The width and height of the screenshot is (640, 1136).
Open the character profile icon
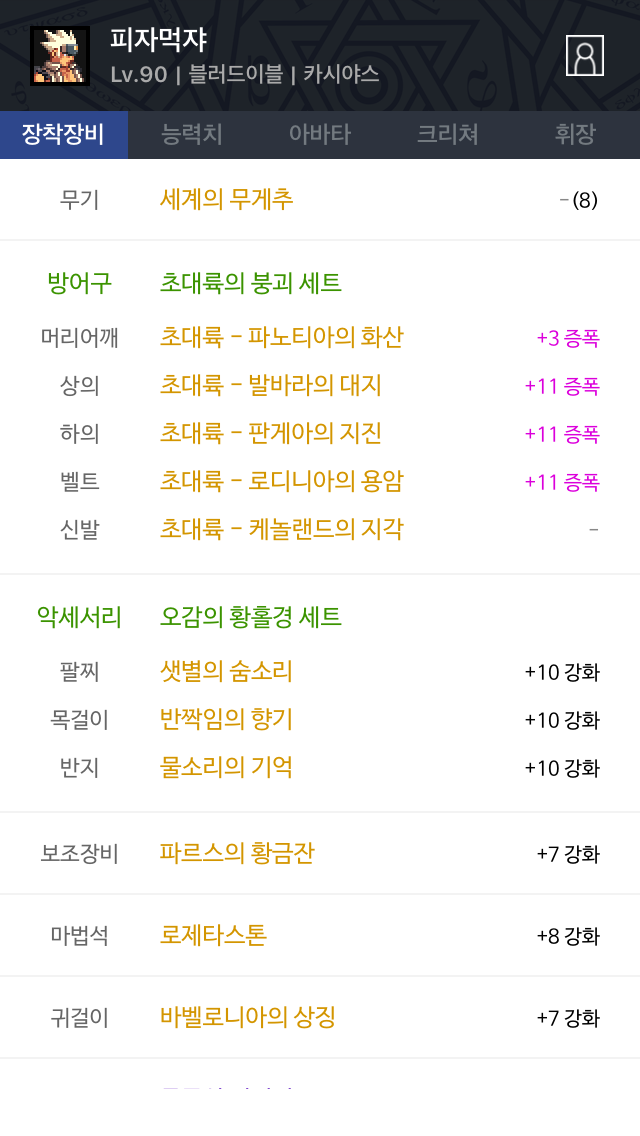pos(584,56)
